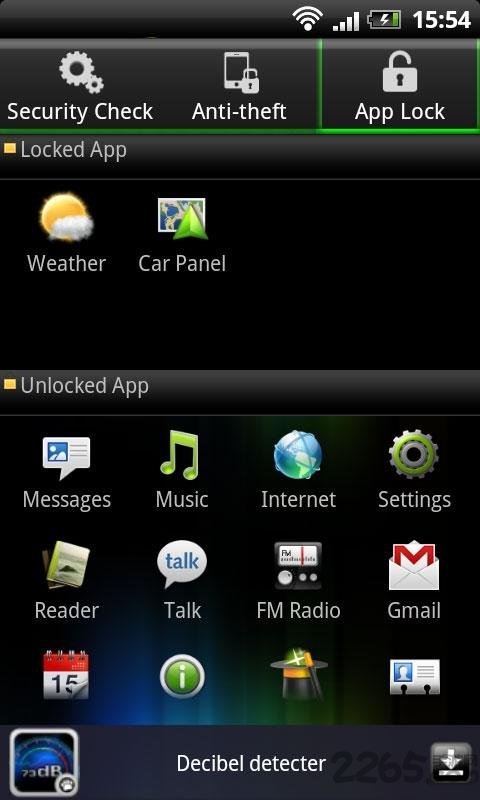Select the Settings app
The image size is (480, 800).
pos(414,470)
